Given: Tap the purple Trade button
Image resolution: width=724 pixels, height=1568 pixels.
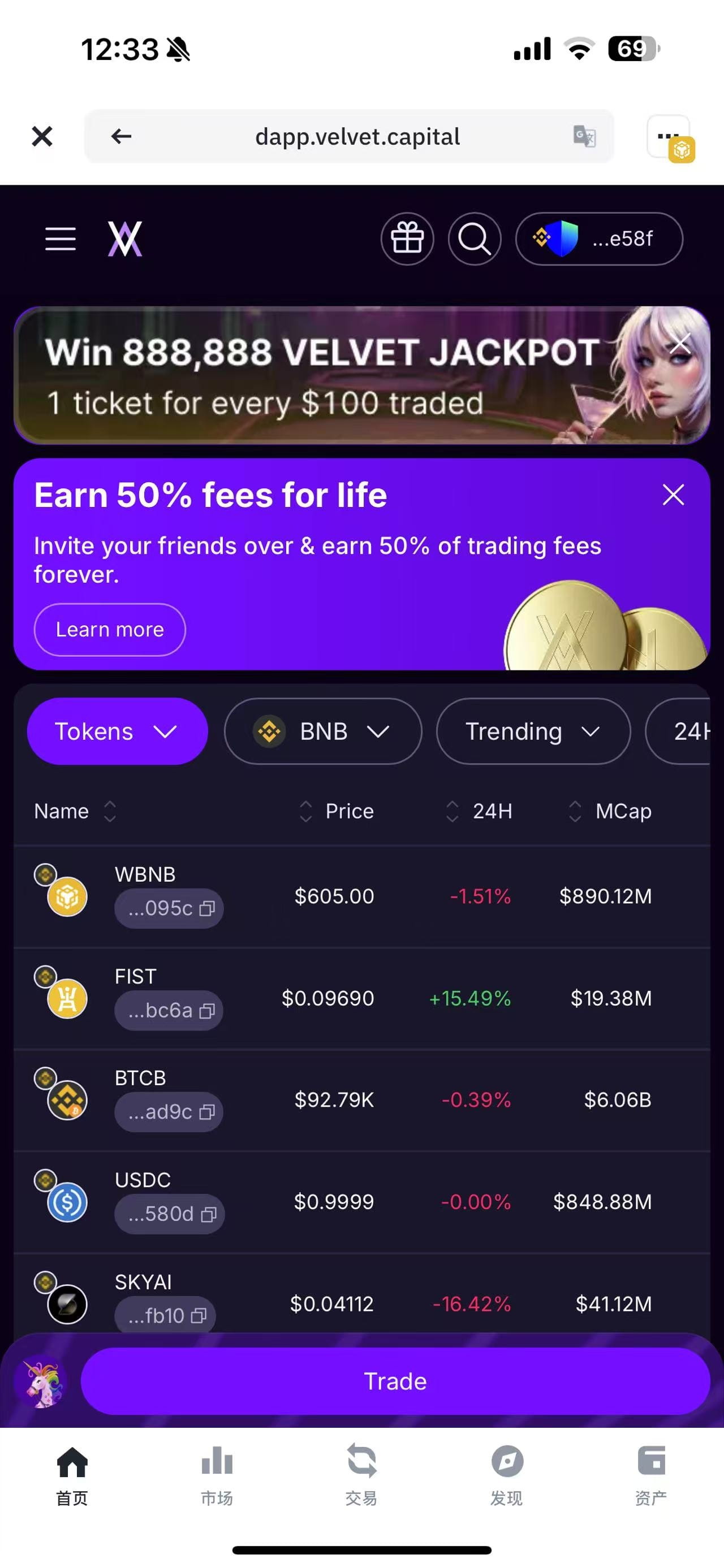Looking at the screenshot, I should point(395,1381).
